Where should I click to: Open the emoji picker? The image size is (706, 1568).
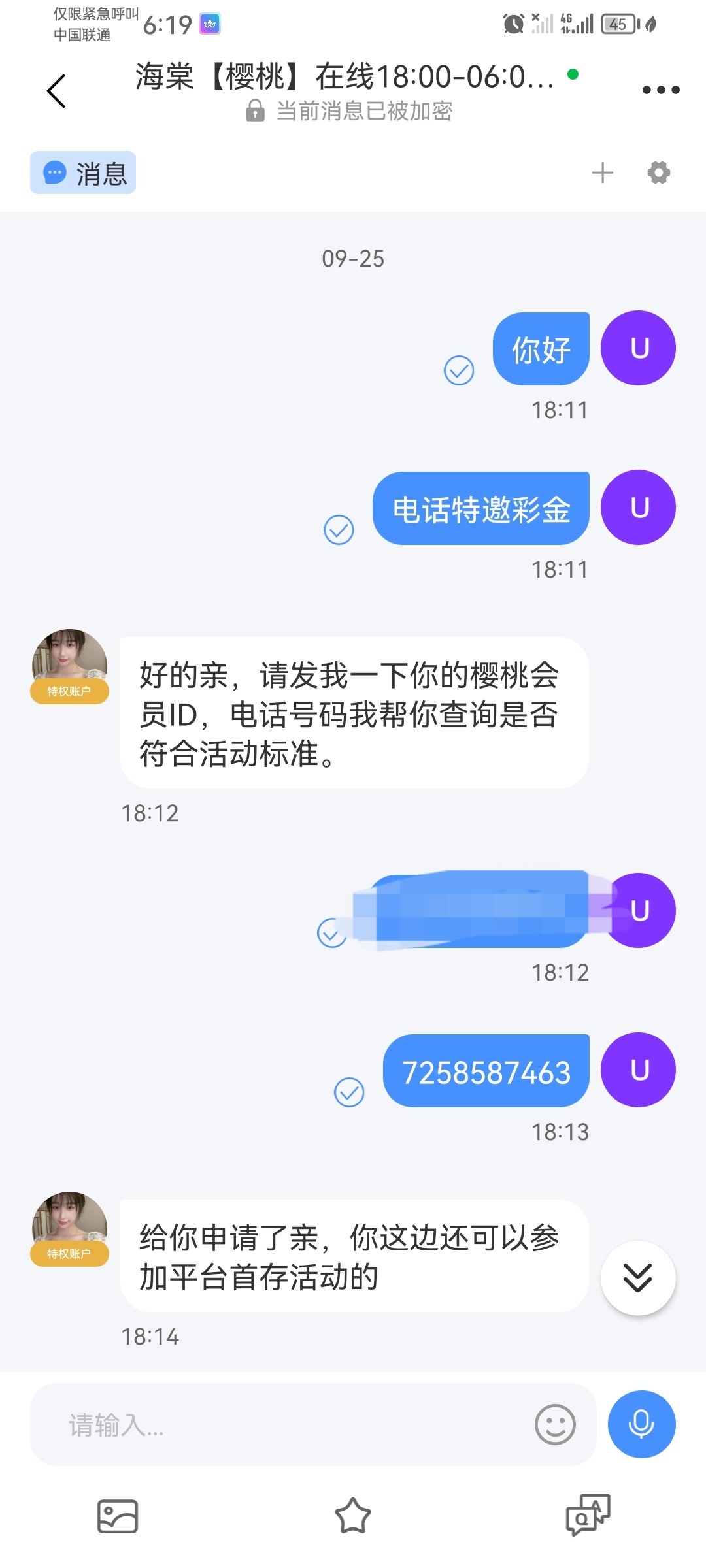click(555, 1424)
